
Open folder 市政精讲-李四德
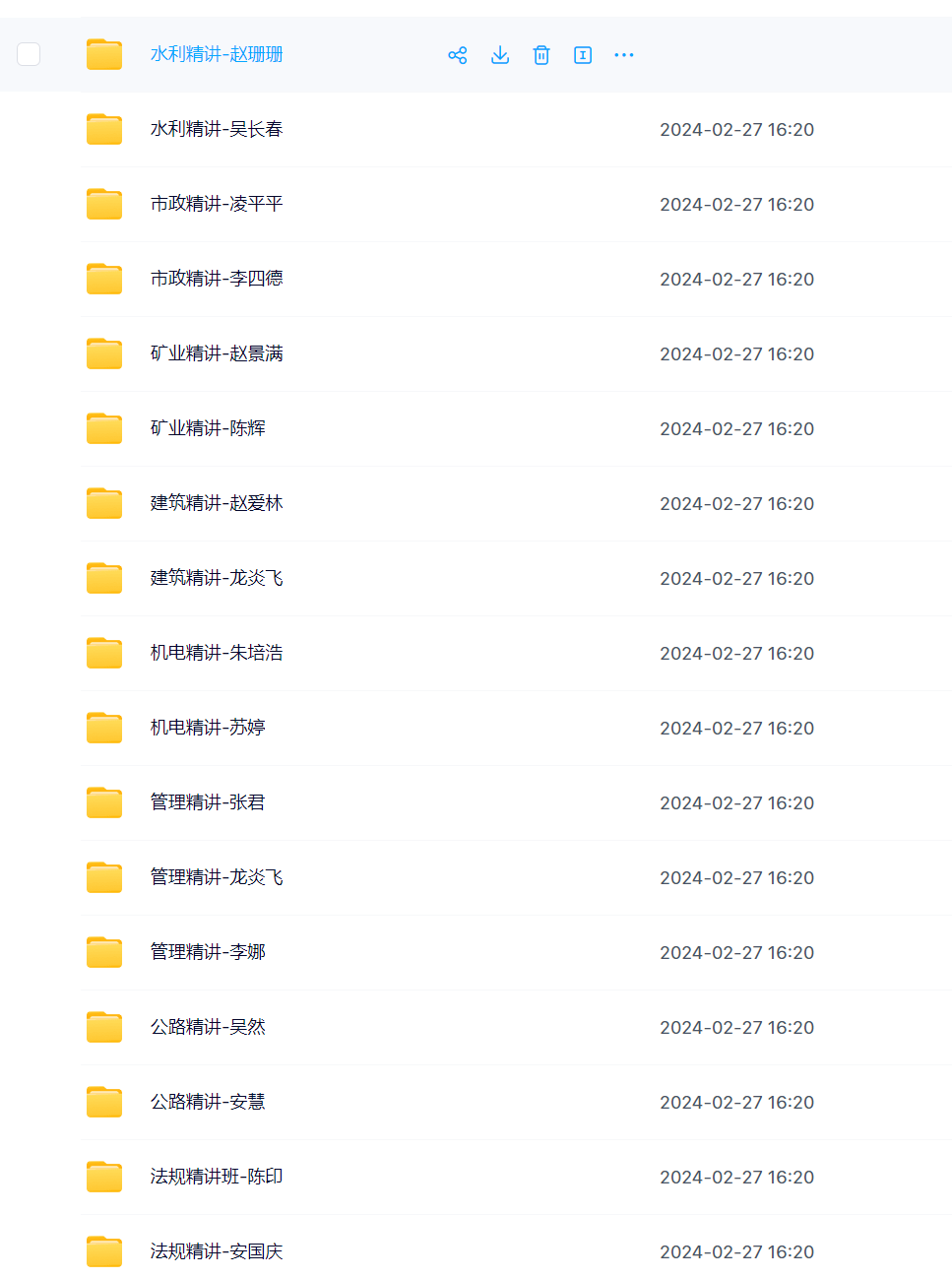point(217,279)
